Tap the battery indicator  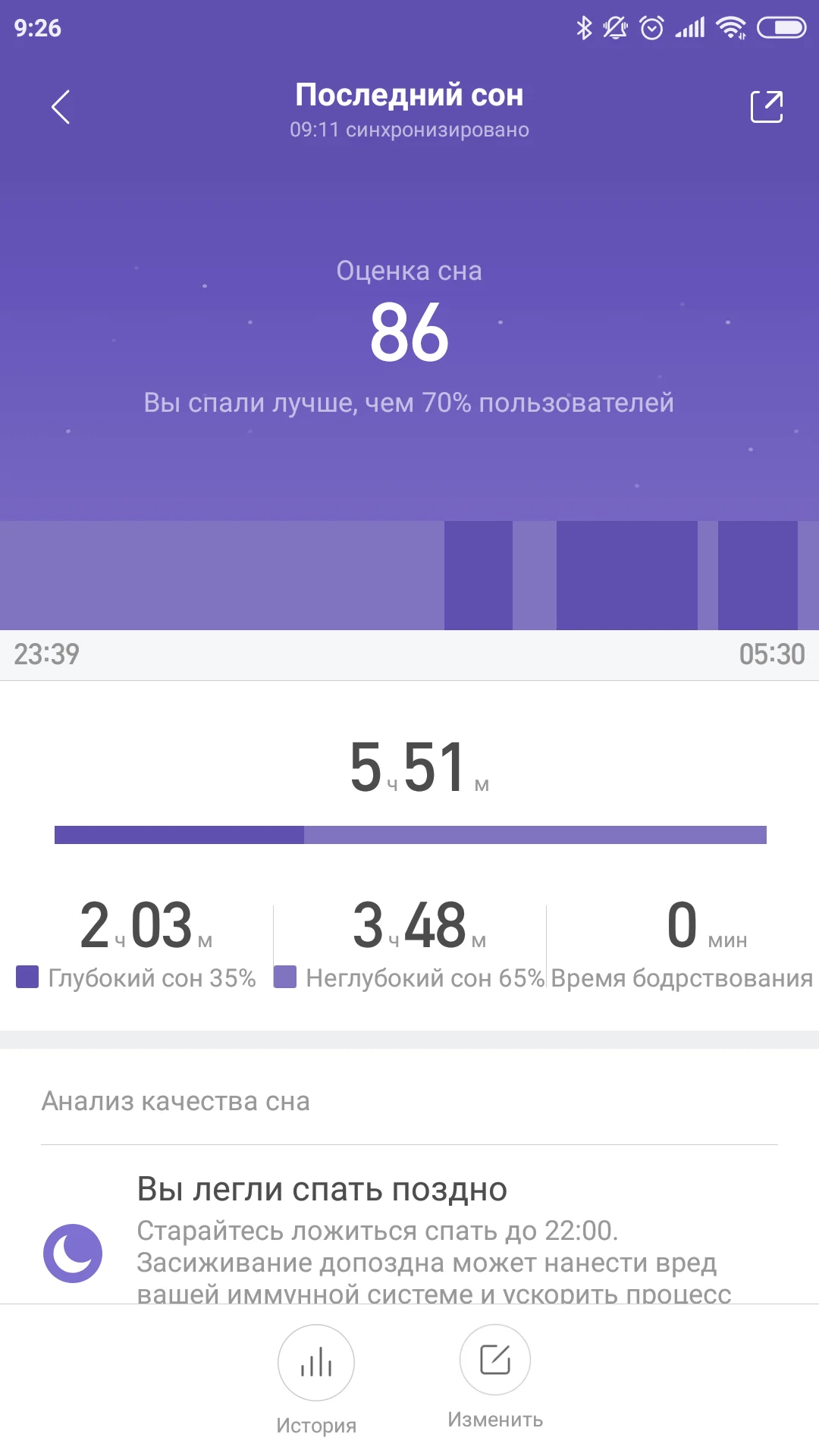pyautogui.click(x=781, y=27)
